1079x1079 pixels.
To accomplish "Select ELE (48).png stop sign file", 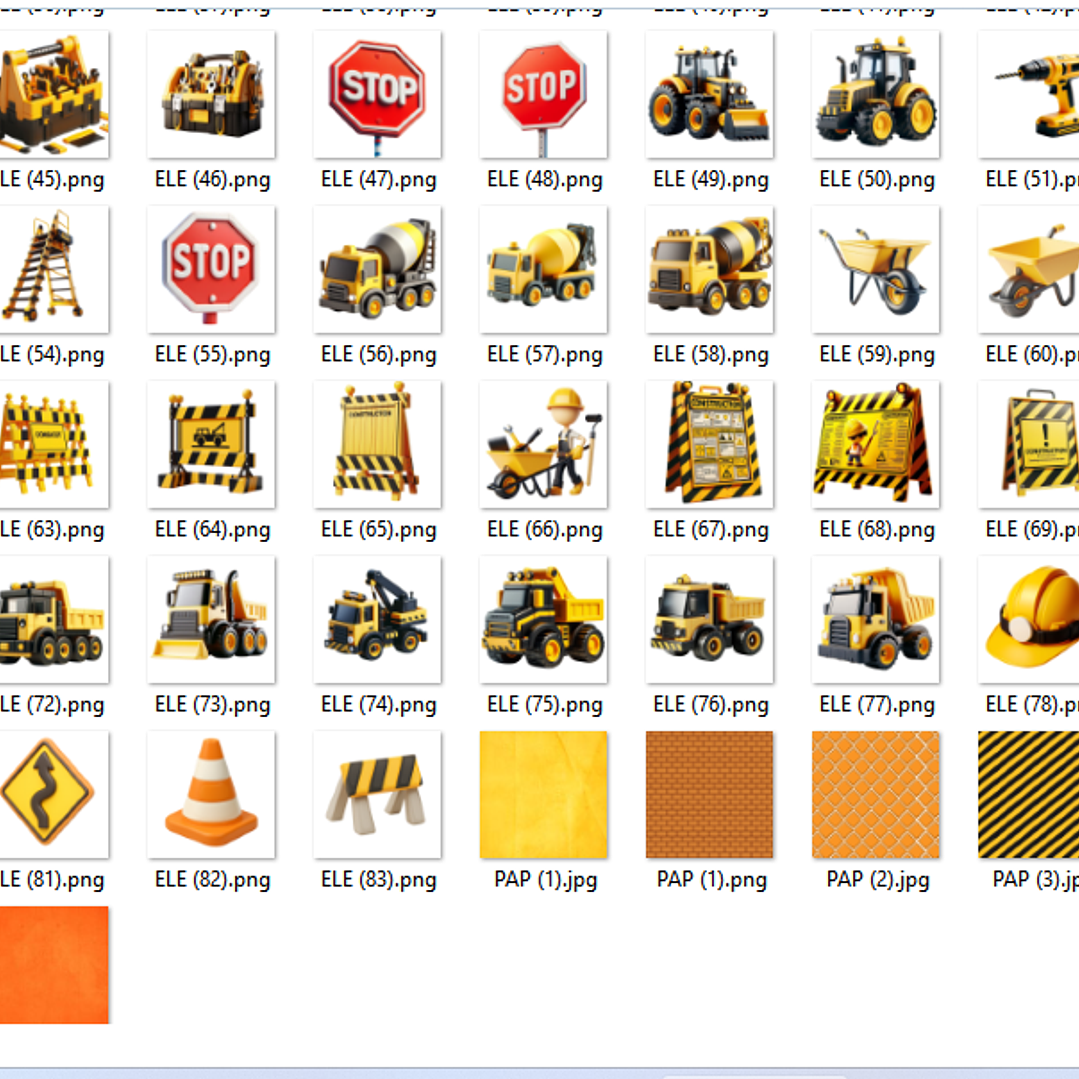I will 543,94.
